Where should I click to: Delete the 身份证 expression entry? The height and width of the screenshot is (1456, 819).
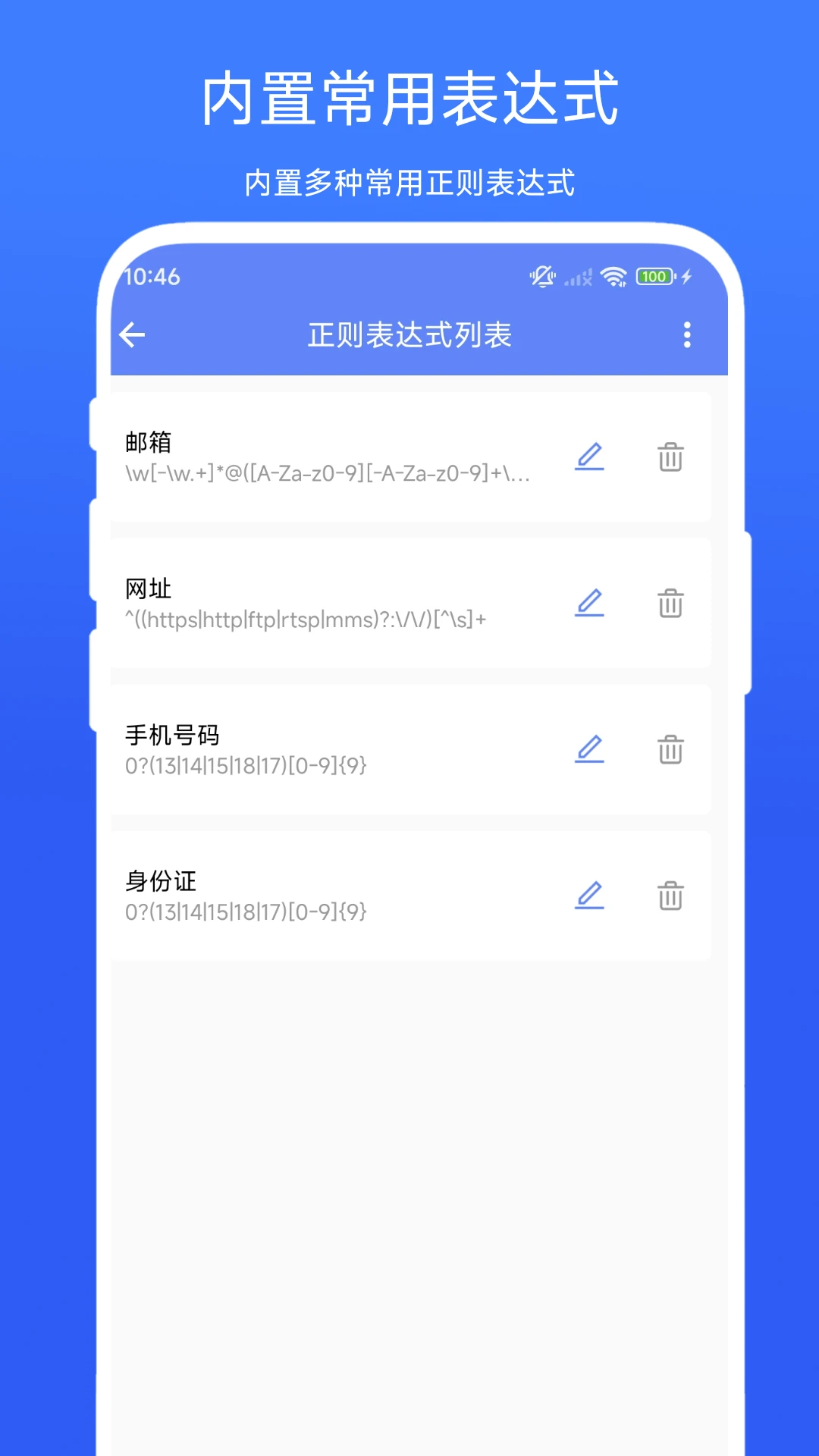click(670, 895)
